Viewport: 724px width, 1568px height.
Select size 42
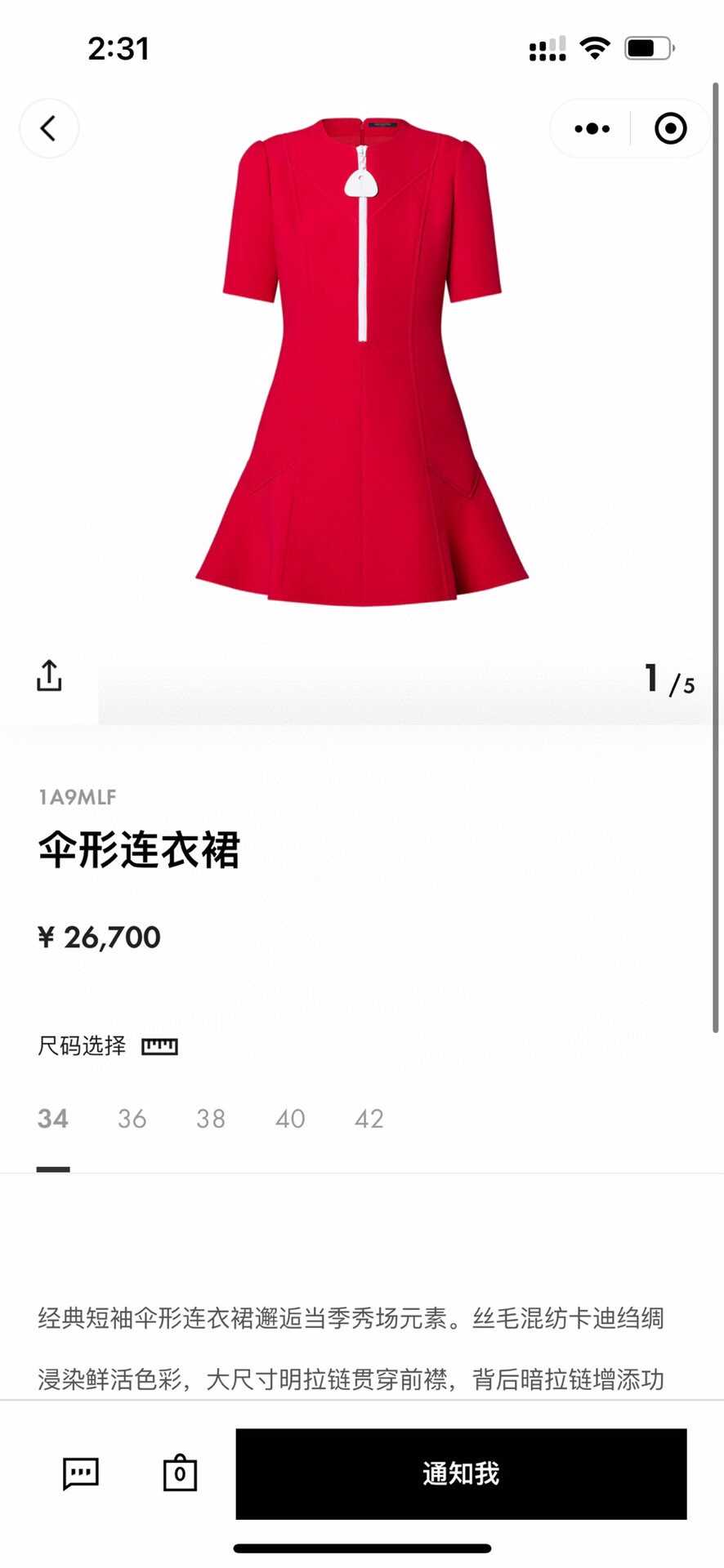369,1118
